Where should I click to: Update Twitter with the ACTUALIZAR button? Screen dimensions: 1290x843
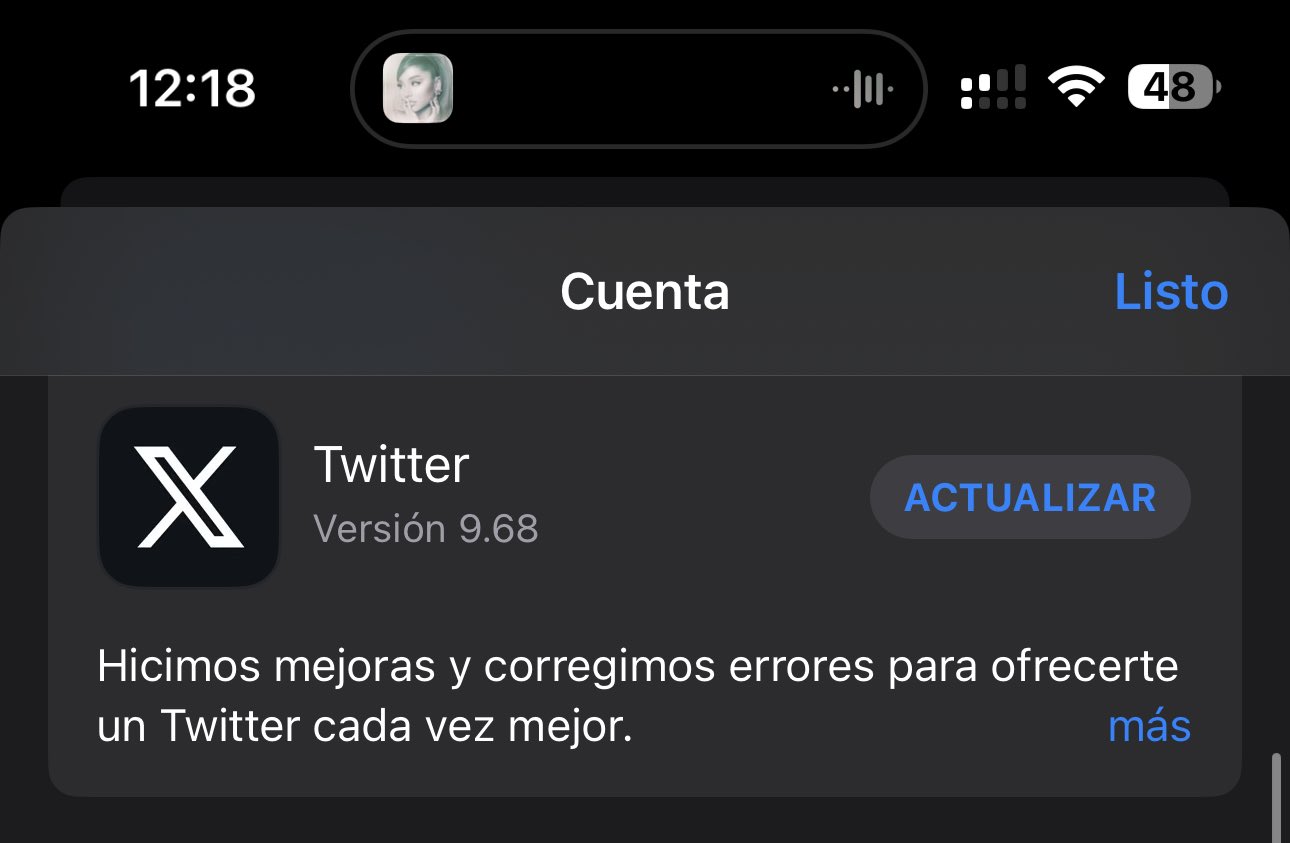coord(1030,497)
